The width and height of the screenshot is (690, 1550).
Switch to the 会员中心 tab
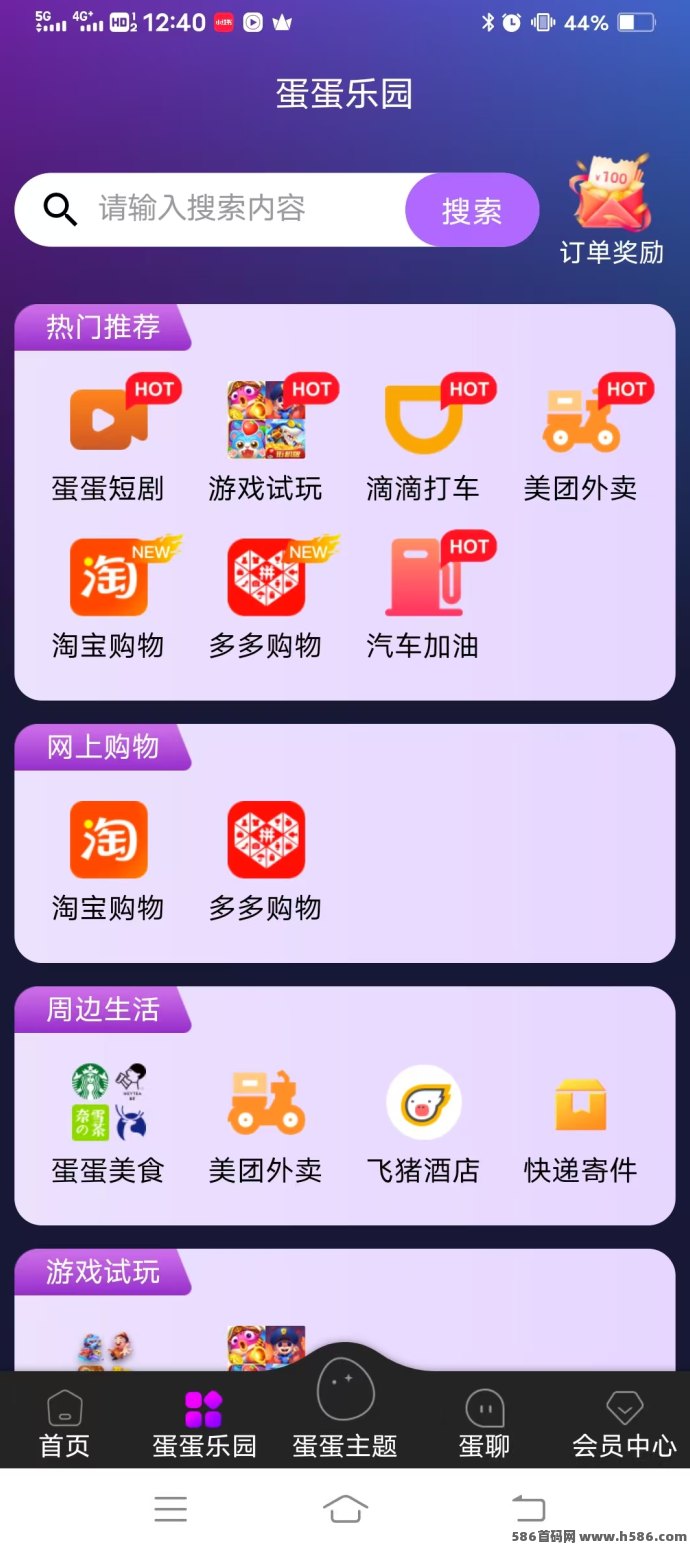[x=624, y=1422]
